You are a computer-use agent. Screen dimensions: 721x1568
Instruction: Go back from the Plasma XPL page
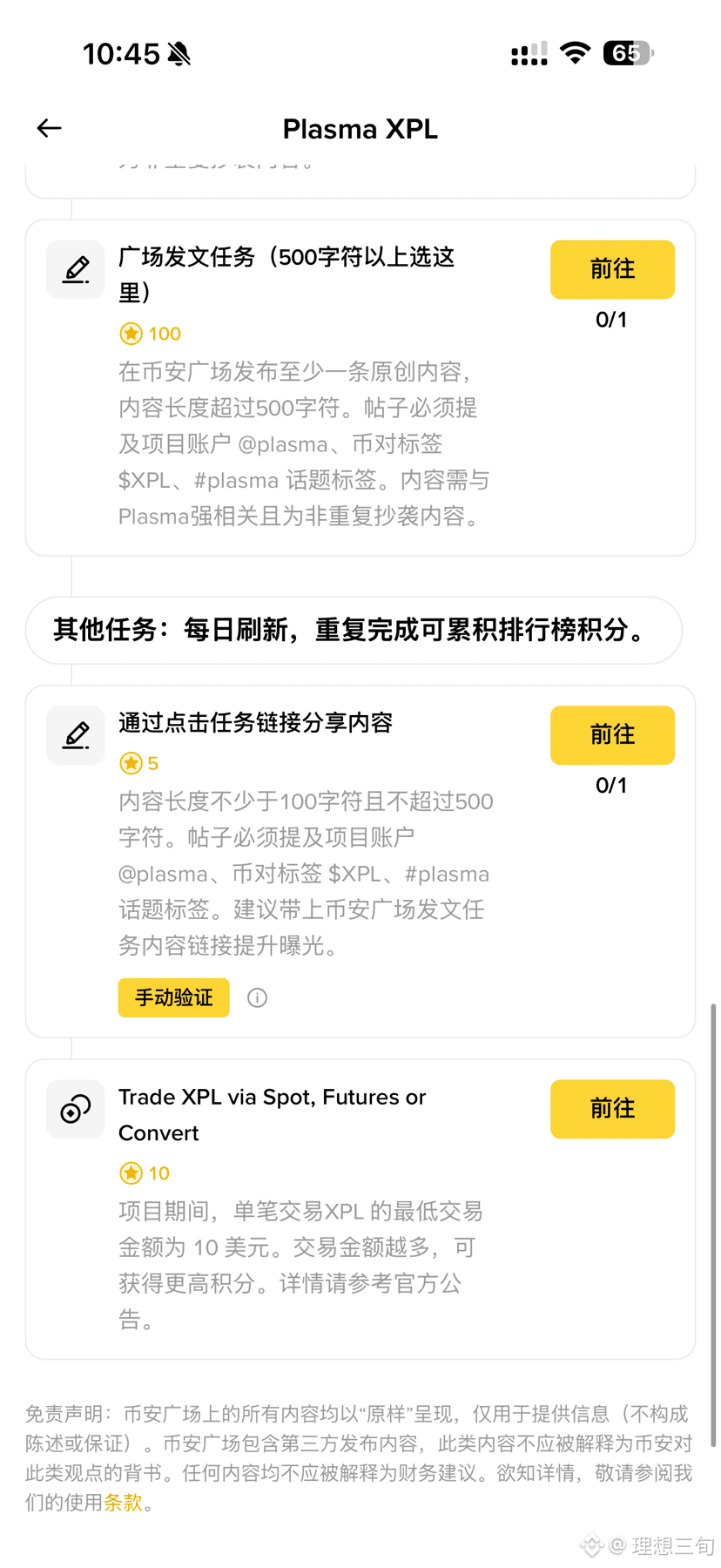click(50, 129)
